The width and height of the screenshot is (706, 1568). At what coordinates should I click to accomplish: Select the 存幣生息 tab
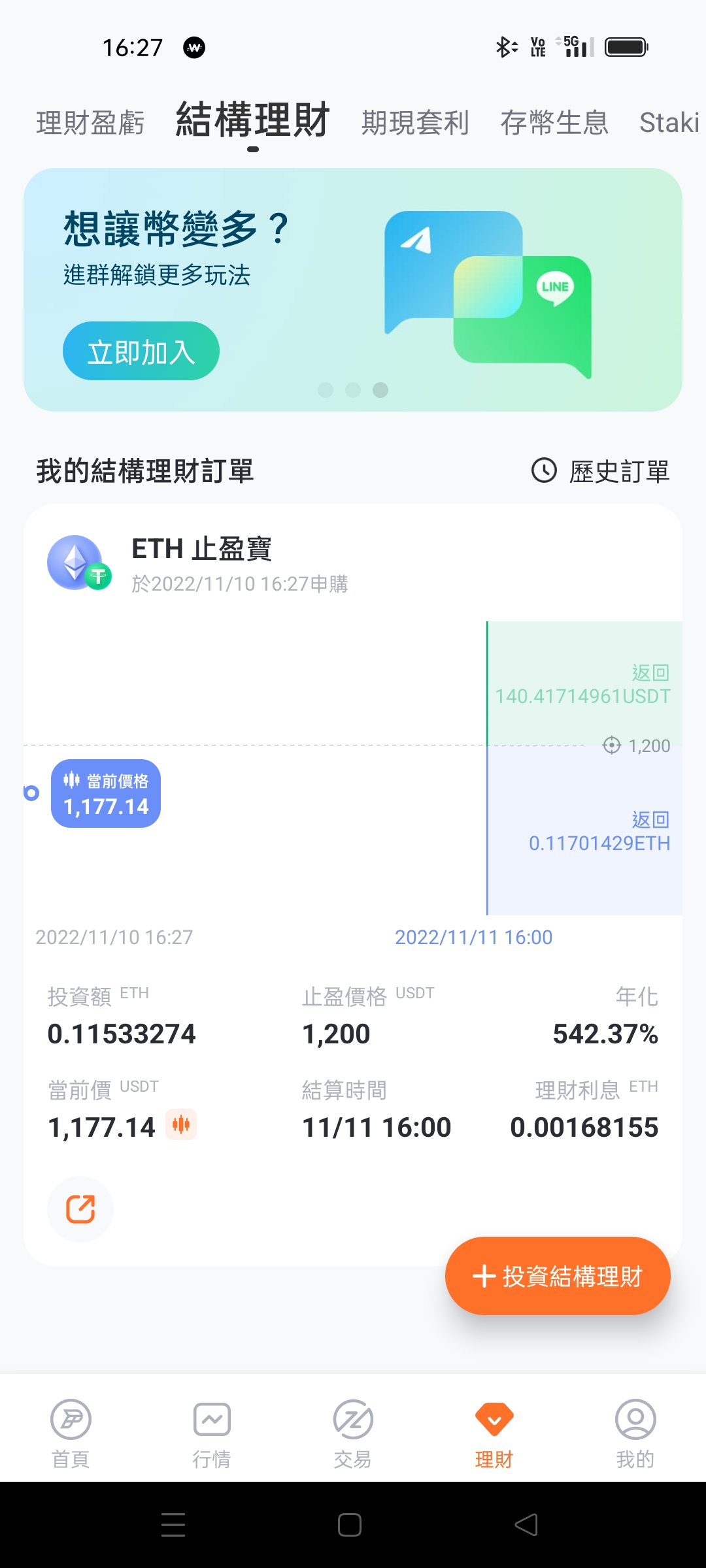[x=554, y=123]
